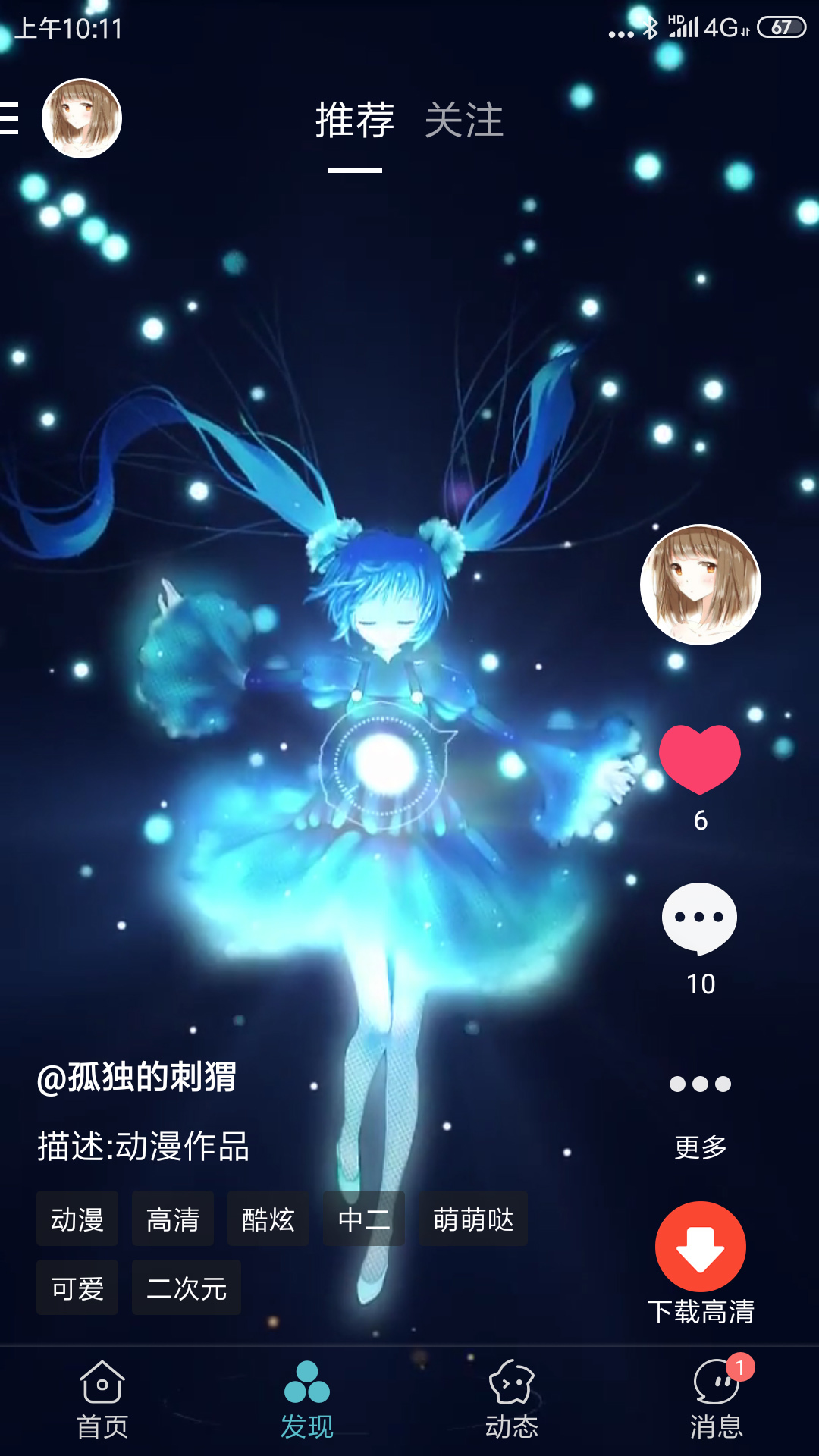This screenshot has width=819, height=1456.
Task: Select the 动漫 tag
Action: tap(77, 1219)
